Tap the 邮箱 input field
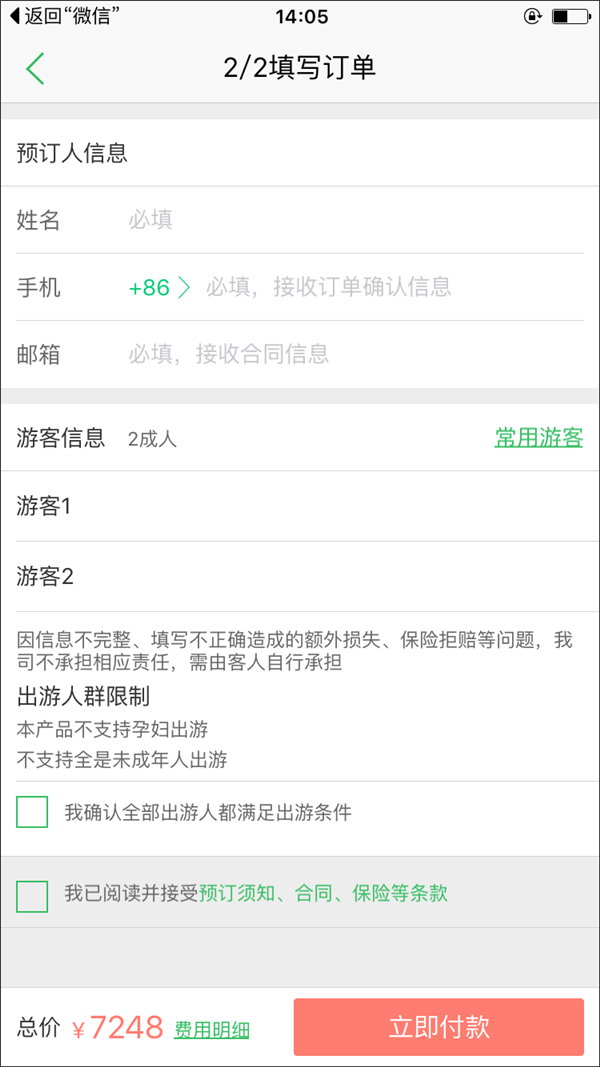Image resolution: width=600 pixels, height=1067 pixels. (350, 354)
